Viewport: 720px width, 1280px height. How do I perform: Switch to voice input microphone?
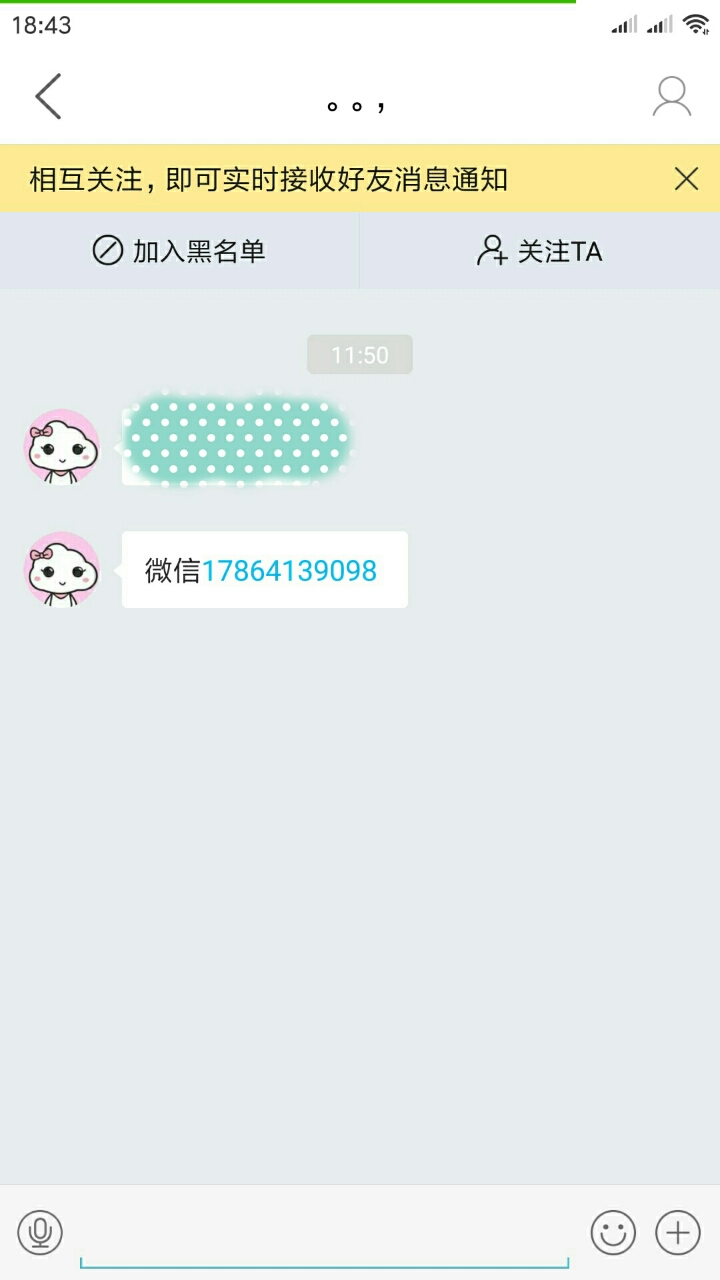[40, 1232]
